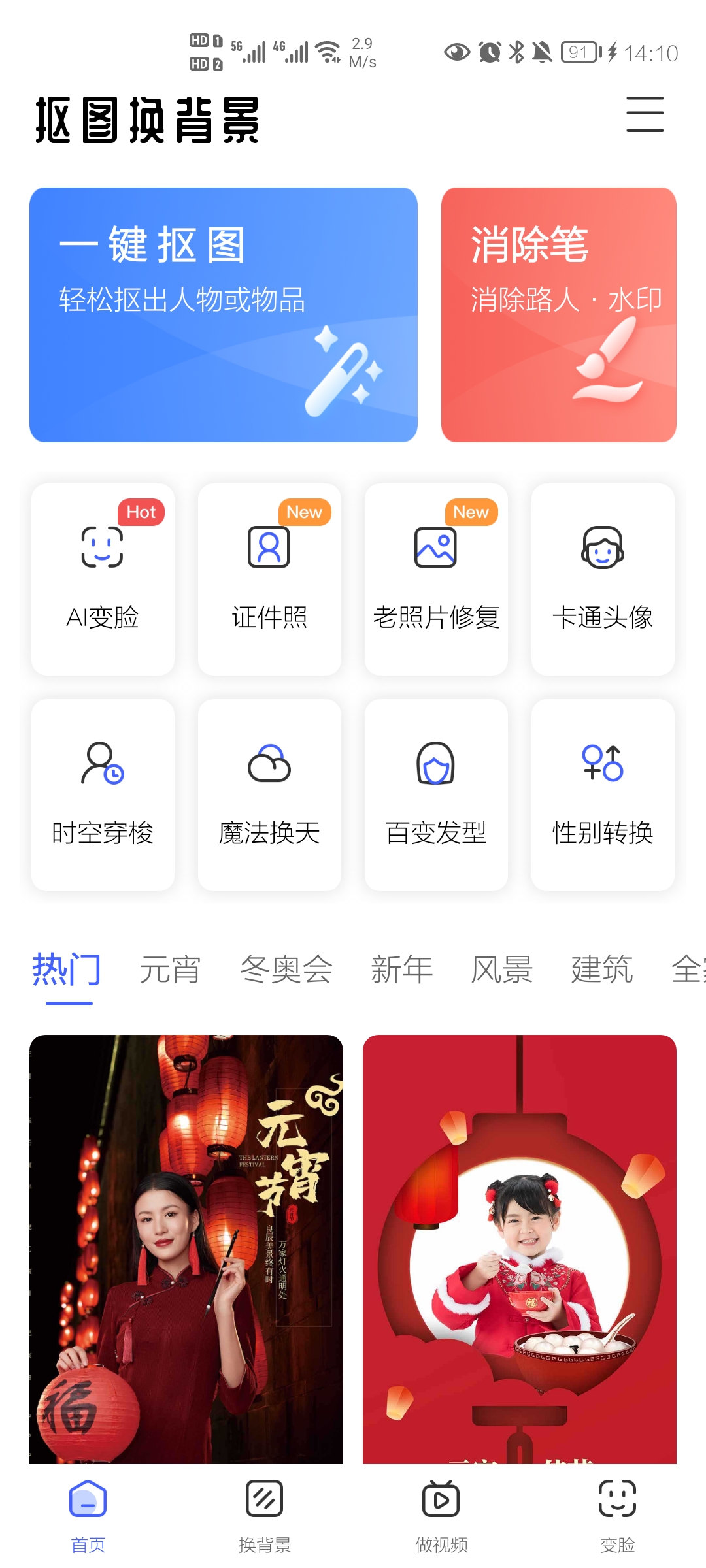Try 时空穿梭 feature
Viewport: 706px width, 1568px height.
tap(103, 794)
